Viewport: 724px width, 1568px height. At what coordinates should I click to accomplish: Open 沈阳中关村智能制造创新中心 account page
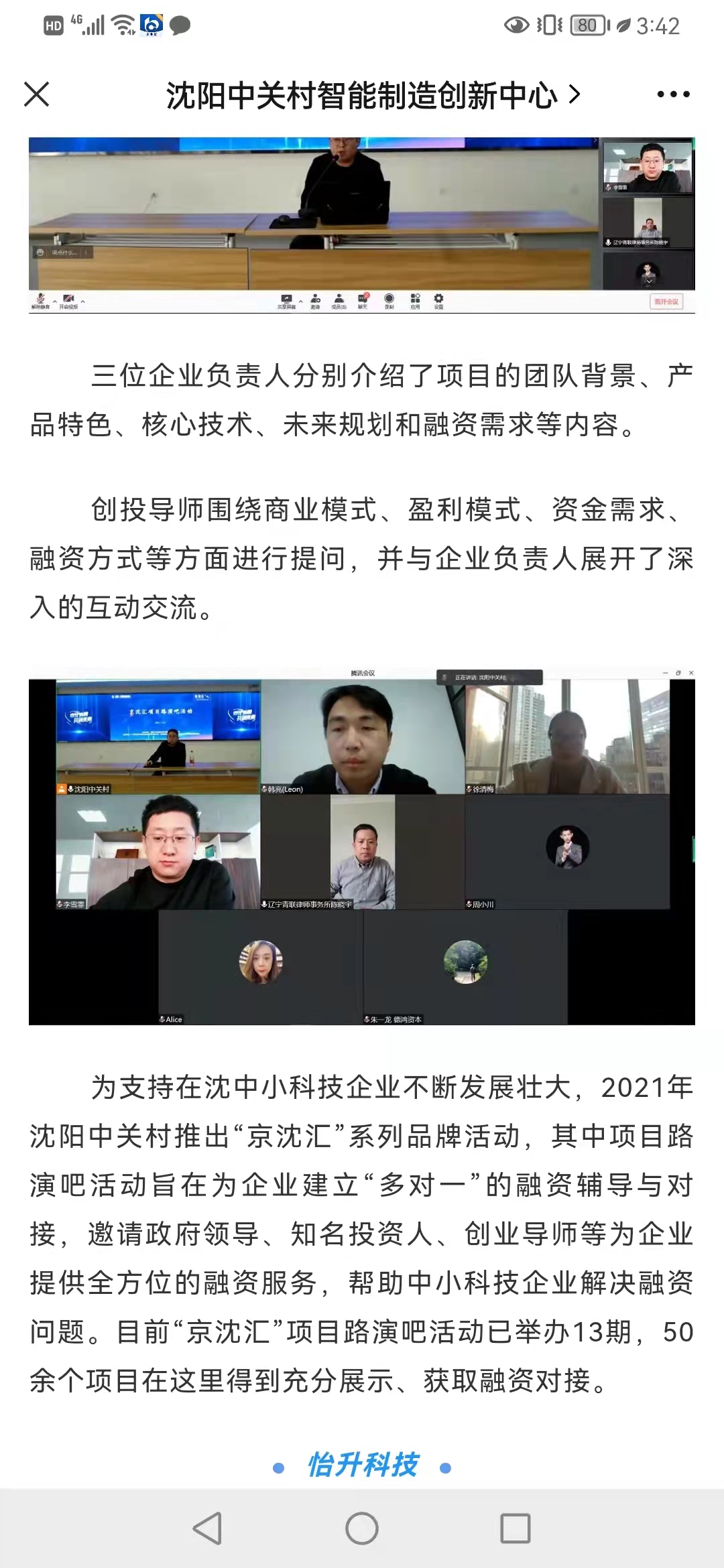click(372, 95)
